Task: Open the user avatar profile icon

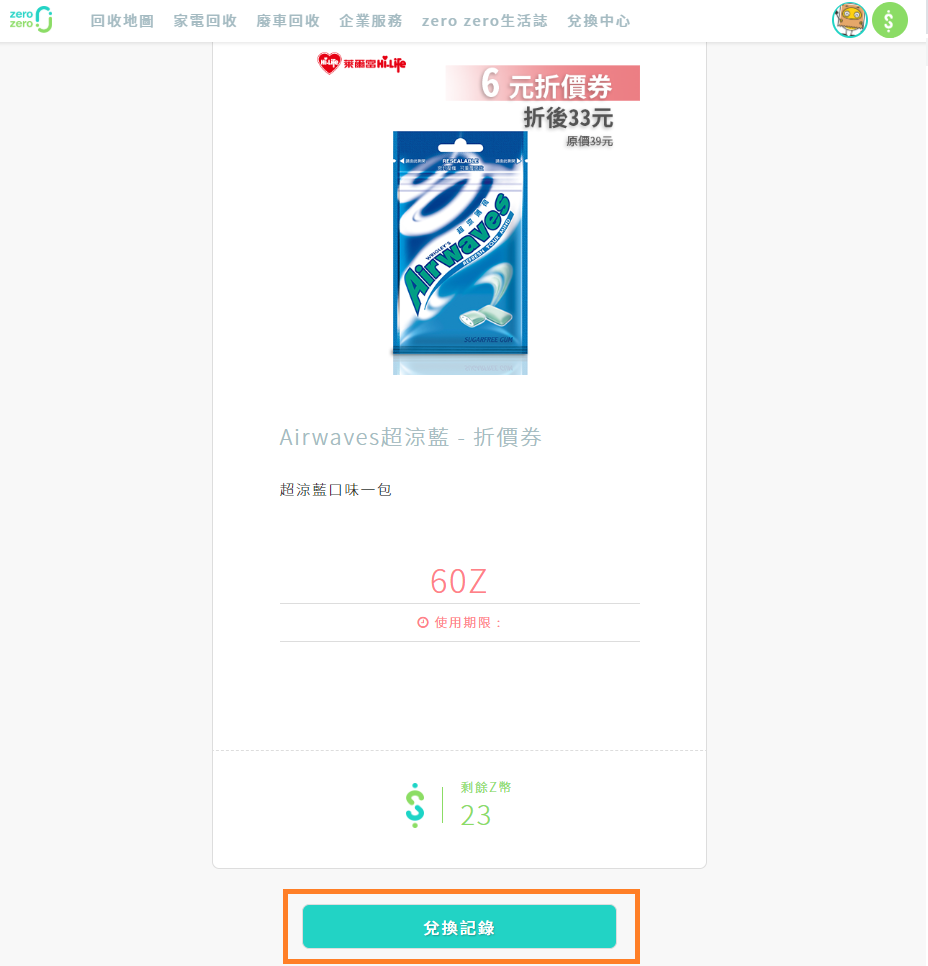Action: [850, 20]
